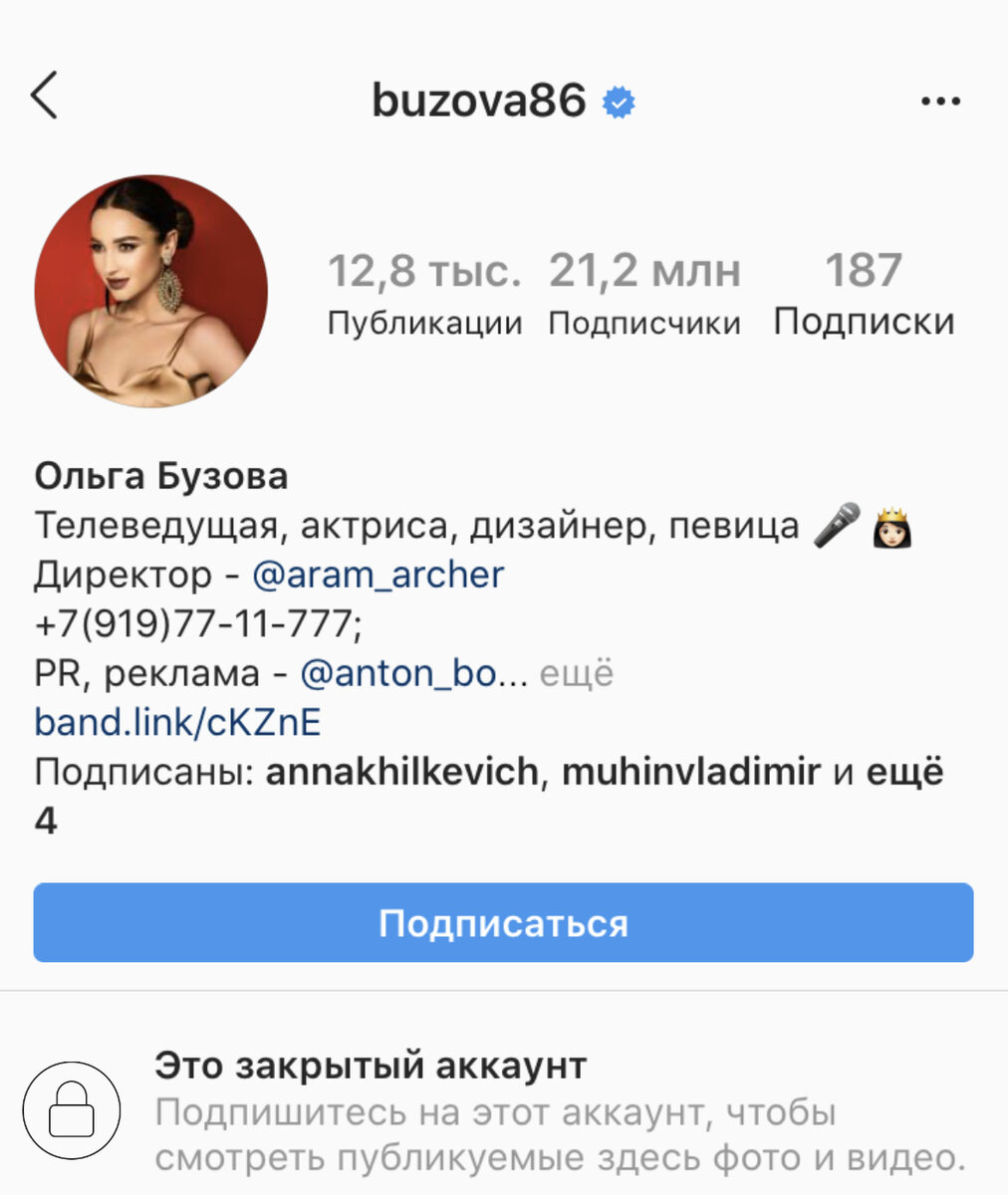Open the band.link/cKZnE link
This screenshot has width=1008, height=1195.
pyautogui.click(x=177, y=722)
